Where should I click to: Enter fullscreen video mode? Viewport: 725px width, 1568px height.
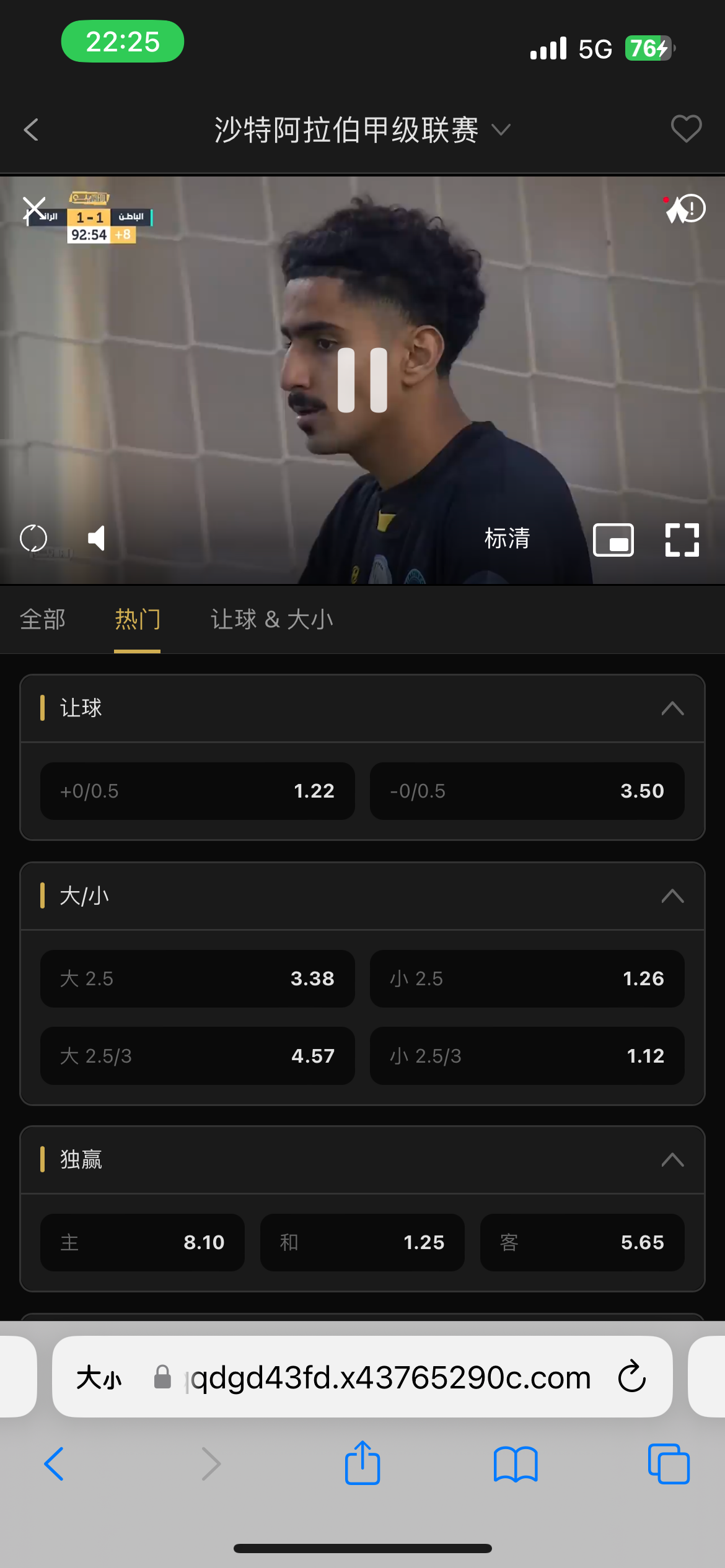click(x=682, y=540)
